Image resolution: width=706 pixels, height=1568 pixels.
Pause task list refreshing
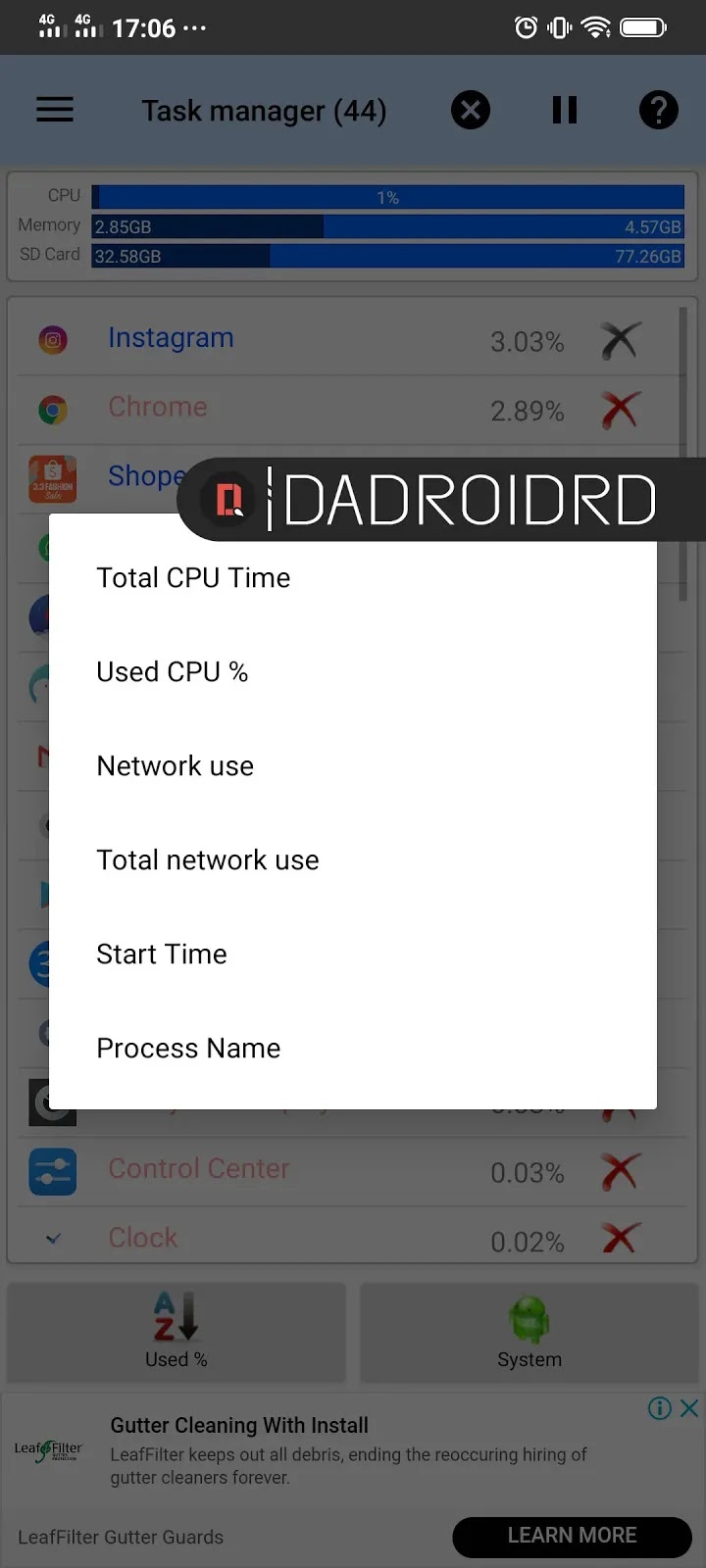(x=564, y=110)
